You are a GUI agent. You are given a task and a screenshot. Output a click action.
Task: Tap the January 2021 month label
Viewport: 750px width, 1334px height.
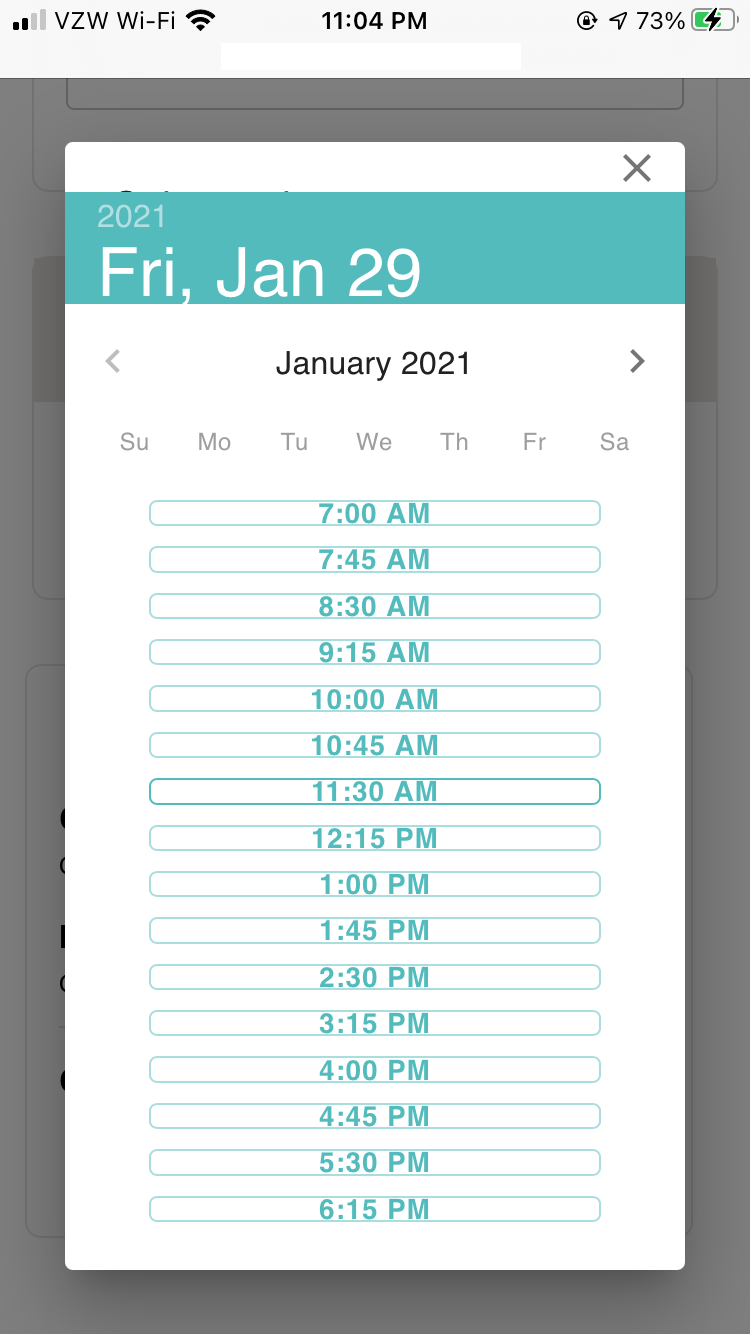tap(374, 362)
